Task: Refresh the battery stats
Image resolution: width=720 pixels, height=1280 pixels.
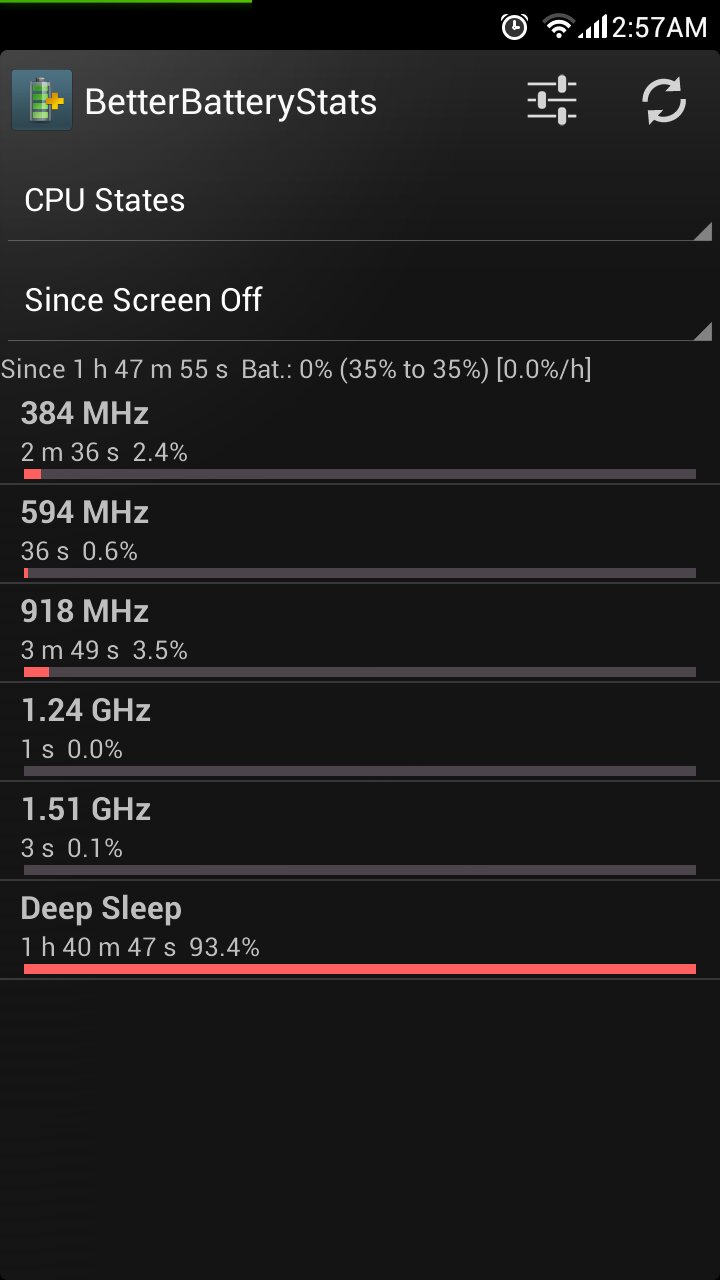Action: [x=665, y=101]
